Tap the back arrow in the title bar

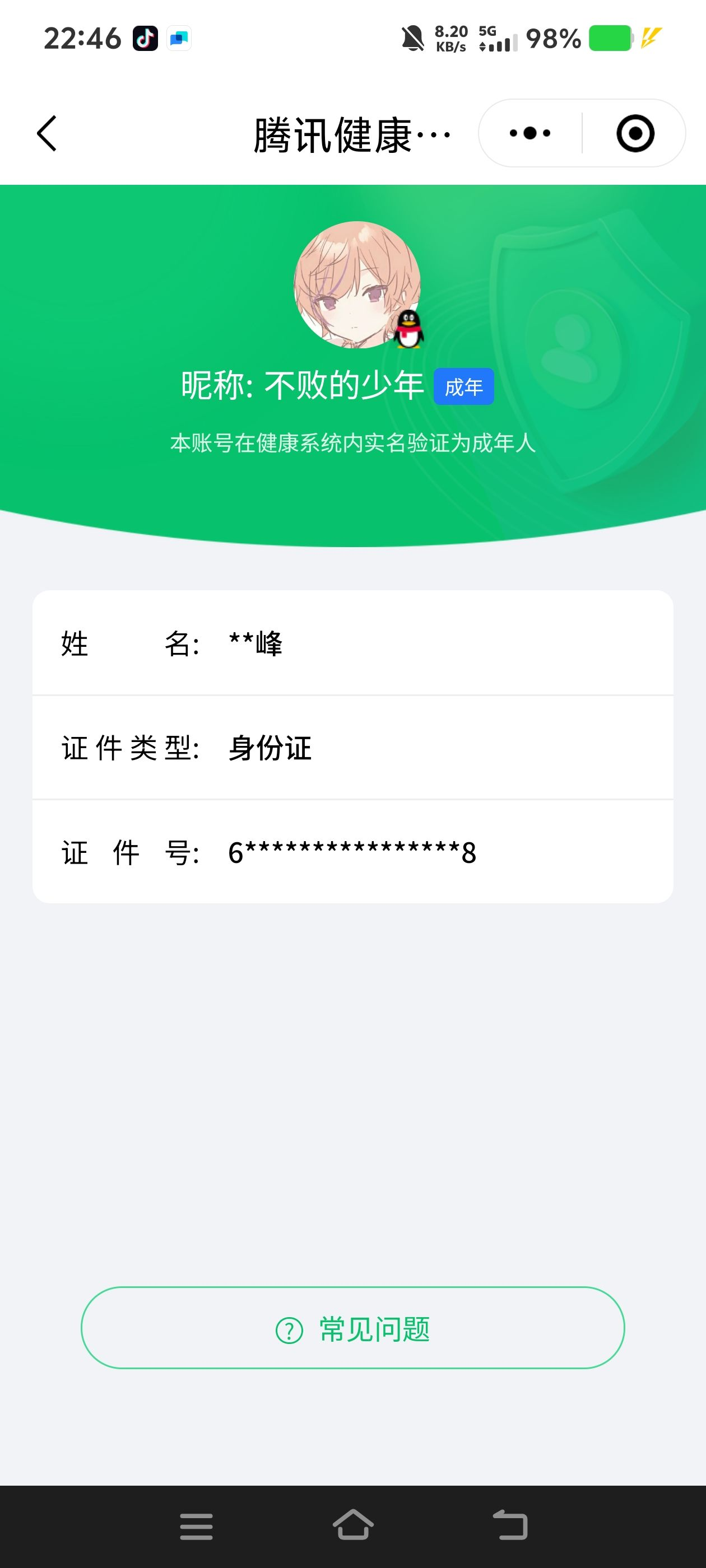point(49,133)
